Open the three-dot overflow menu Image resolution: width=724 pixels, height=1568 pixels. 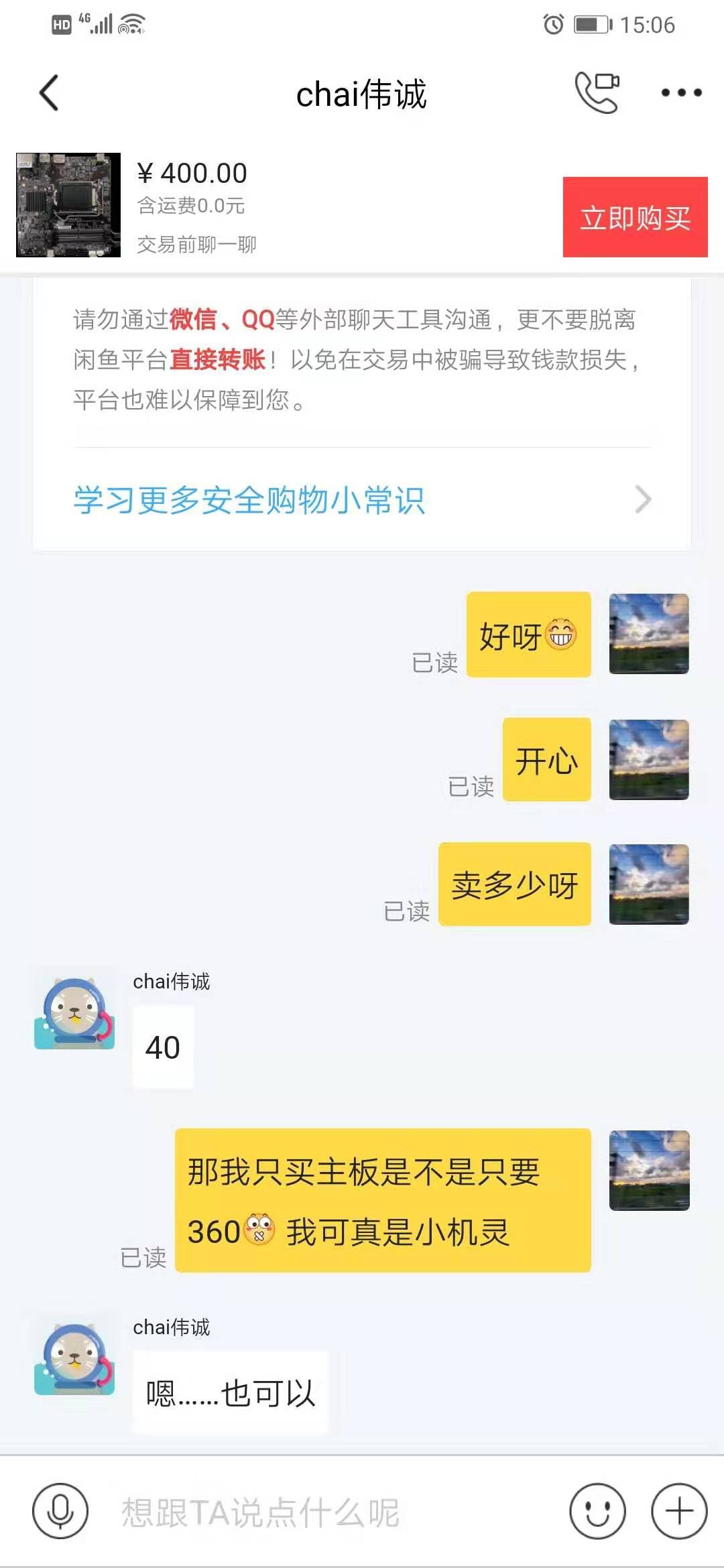[x=681, y=92]
